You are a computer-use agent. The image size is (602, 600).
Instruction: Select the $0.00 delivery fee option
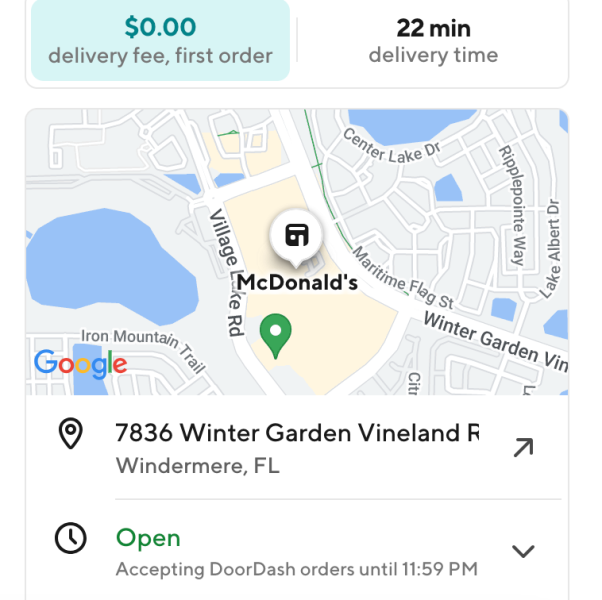point(160,40)
